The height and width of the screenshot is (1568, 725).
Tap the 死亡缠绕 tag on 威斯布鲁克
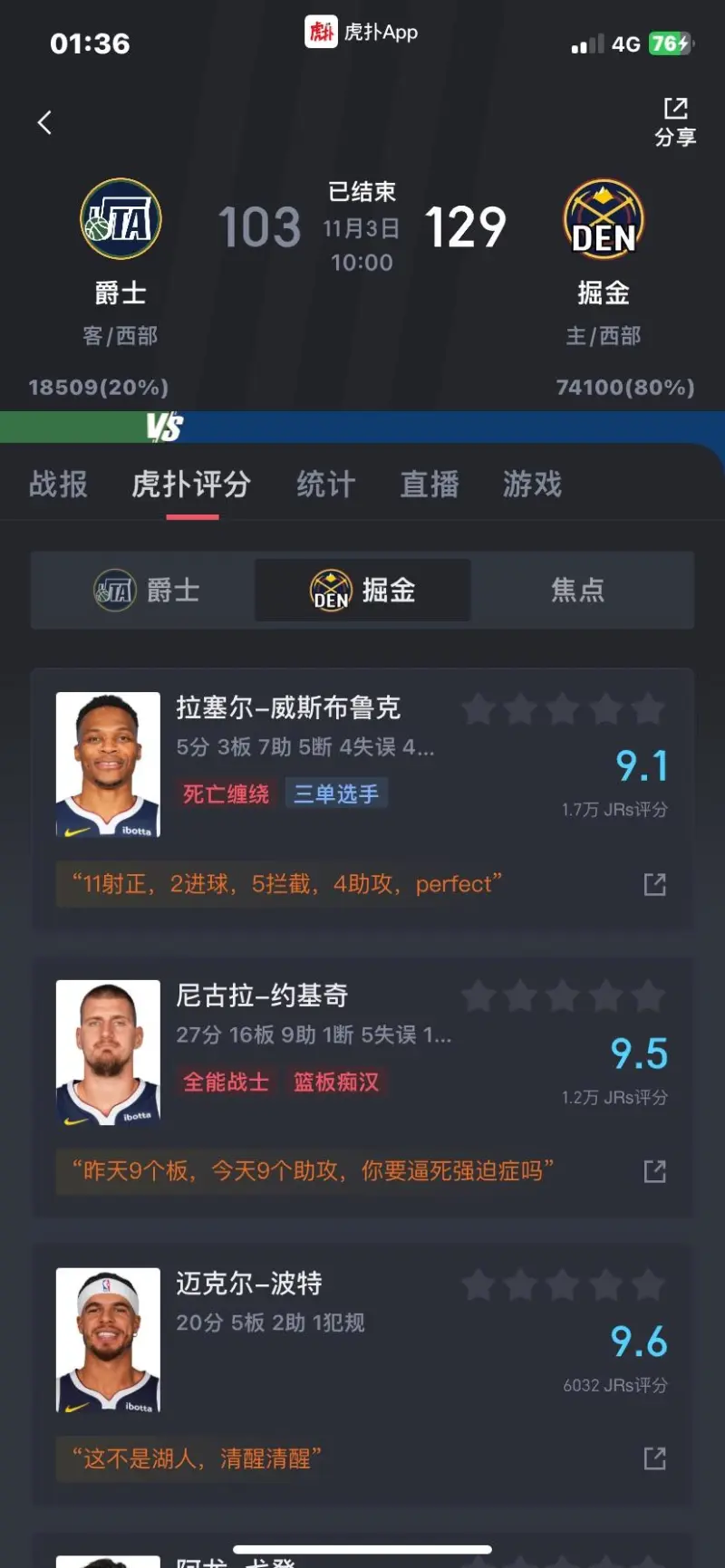click(227, 794)
